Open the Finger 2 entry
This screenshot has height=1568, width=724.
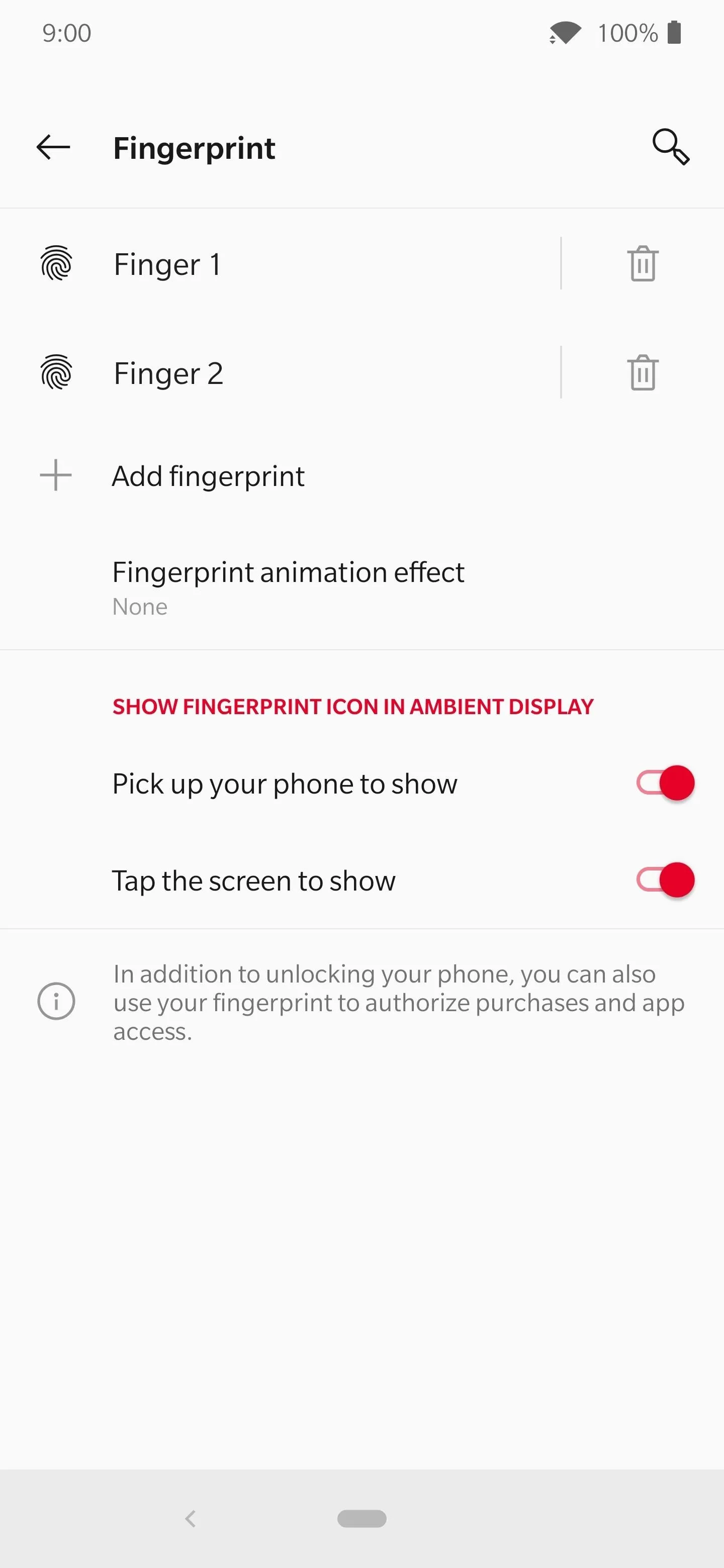[280, 372]
